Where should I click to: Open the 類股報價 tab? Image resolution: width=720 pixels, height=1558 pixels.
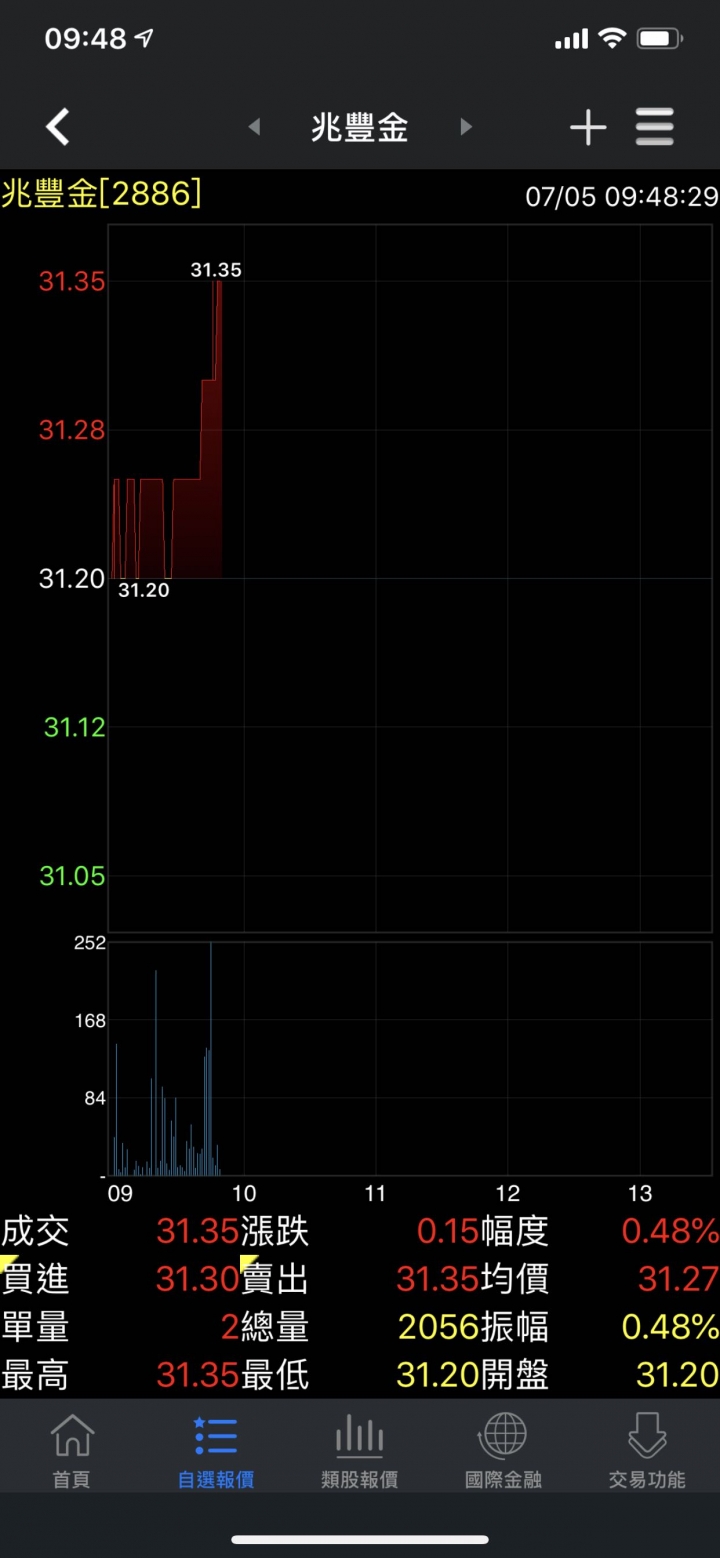click(x=360, y=1451)
